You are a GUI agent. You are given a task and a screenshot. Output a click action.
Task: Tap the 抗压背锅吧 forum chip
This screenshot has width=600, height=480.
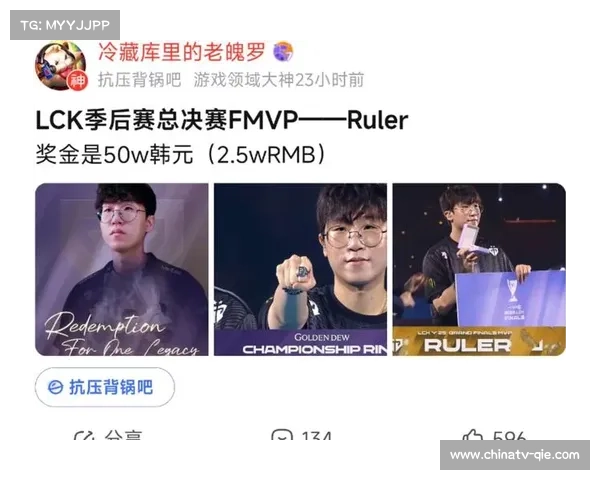point(104,387)
